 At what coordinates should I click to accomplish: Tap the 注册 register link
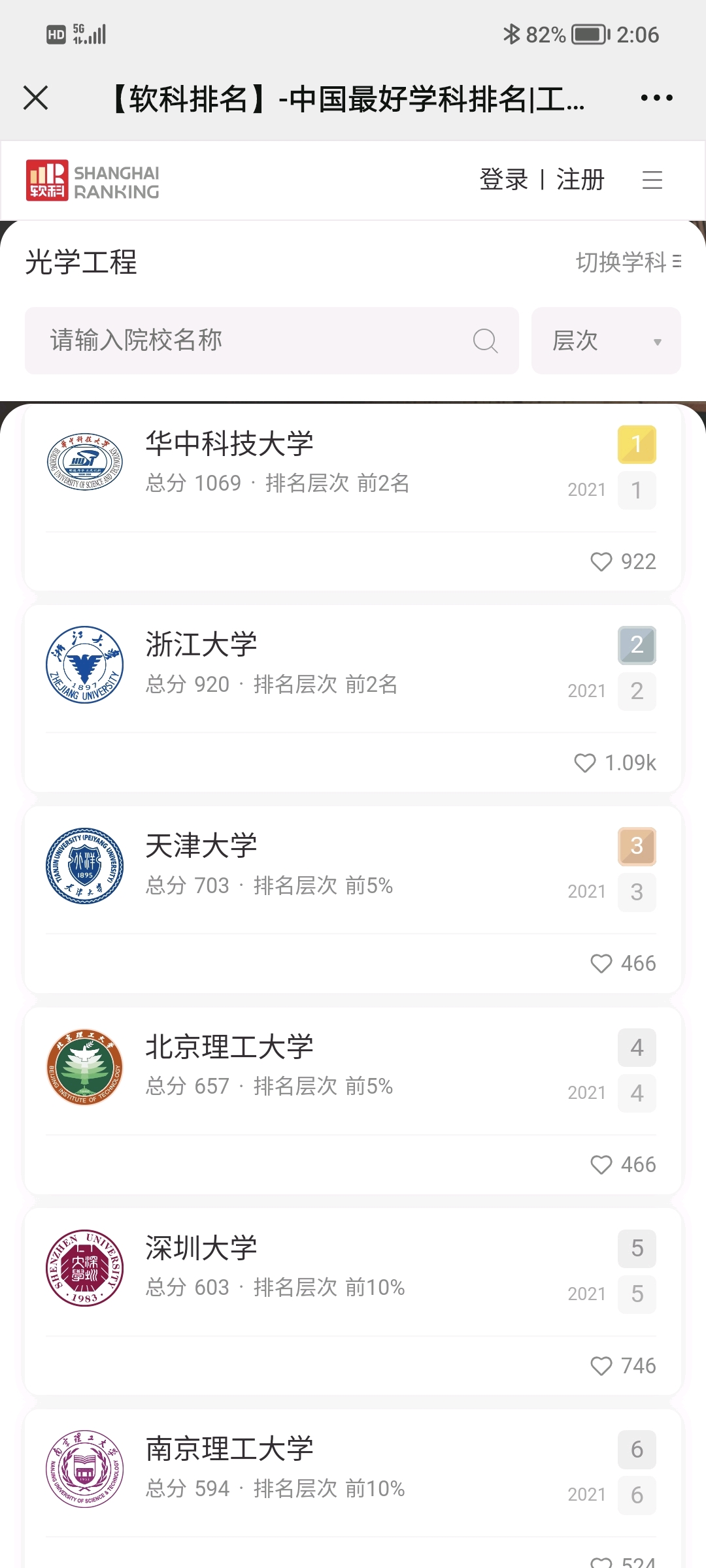pos(580,180)
